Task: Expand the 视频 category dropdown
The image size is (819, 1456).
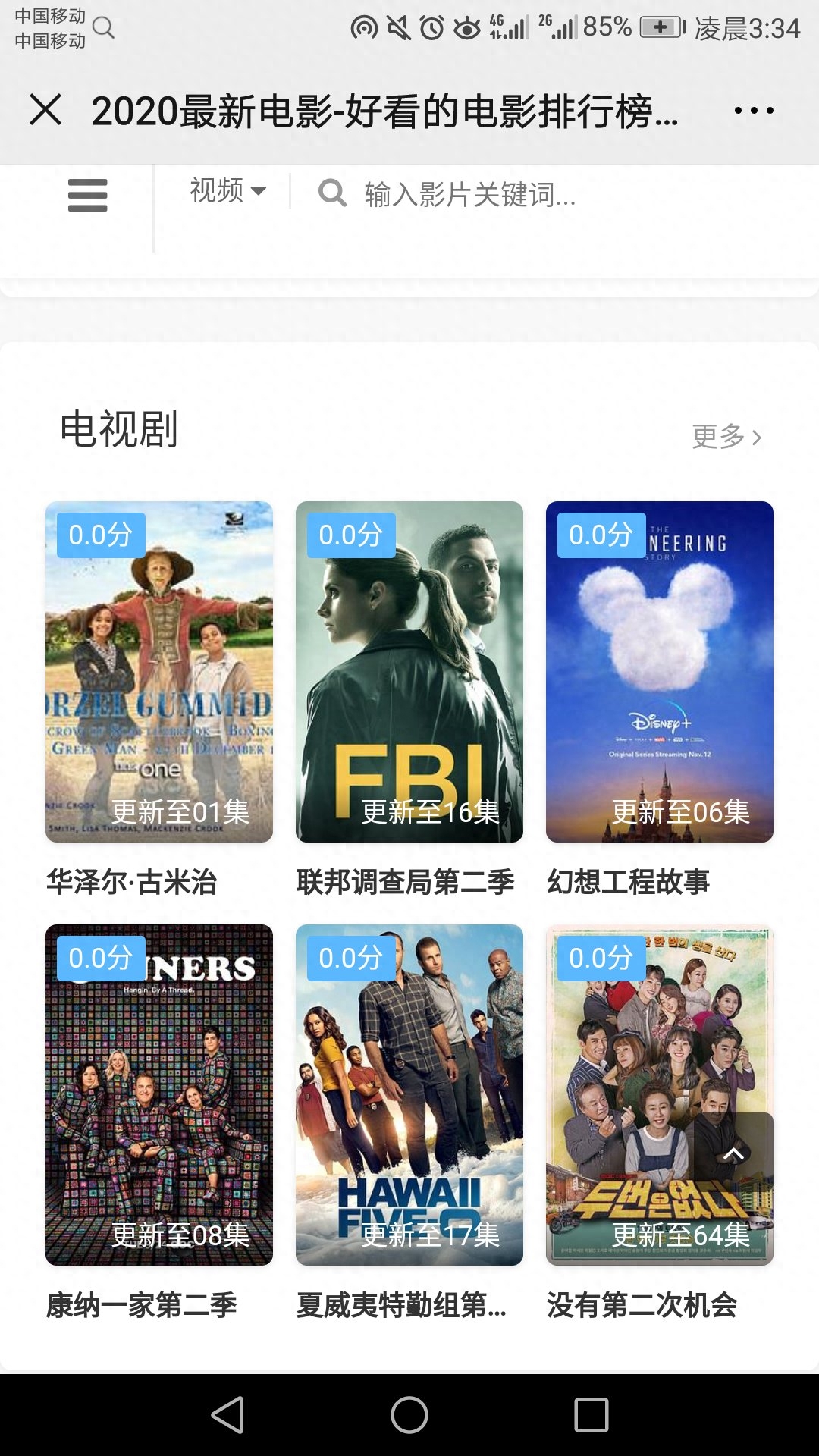Action: click(227, 191)
